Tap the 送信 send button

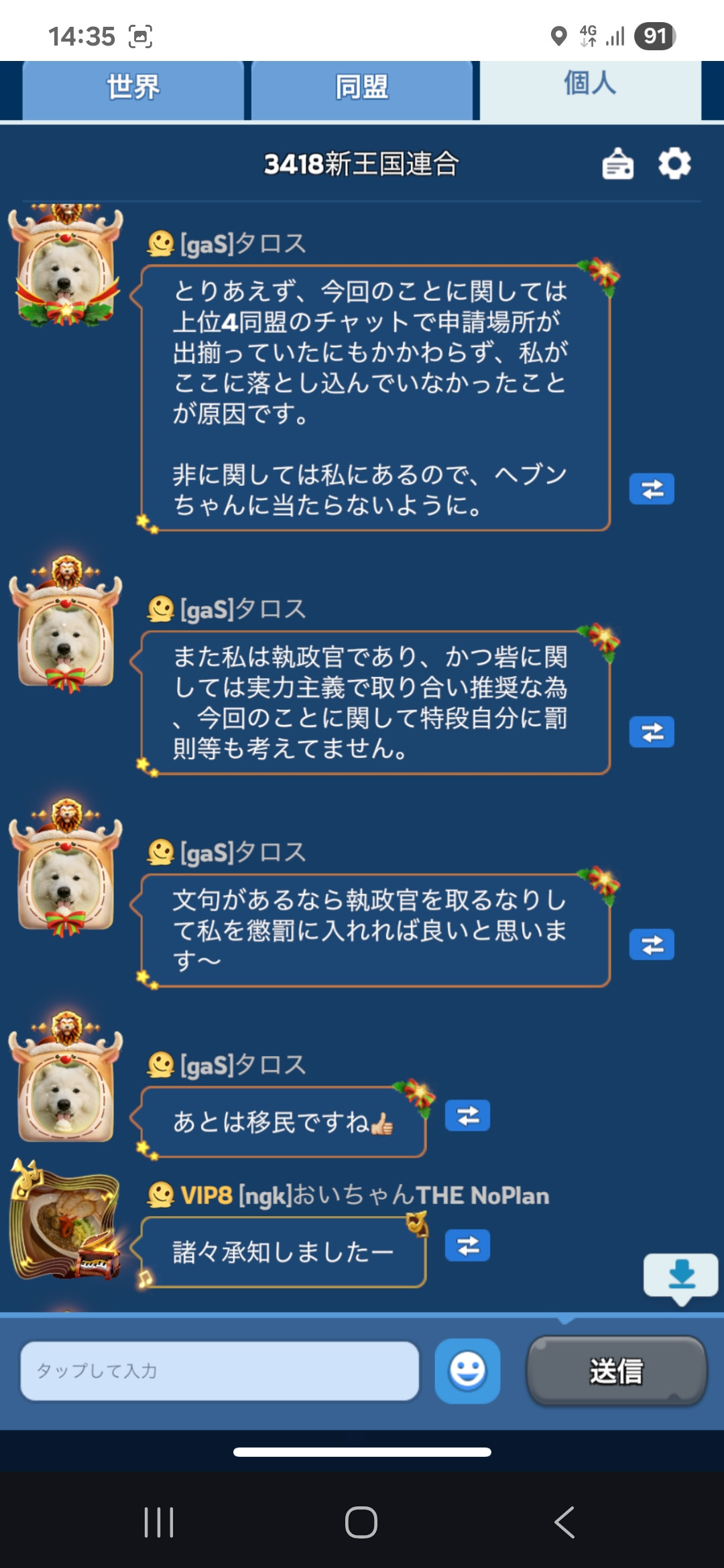pyautogui.click(x=616, y=1370)
